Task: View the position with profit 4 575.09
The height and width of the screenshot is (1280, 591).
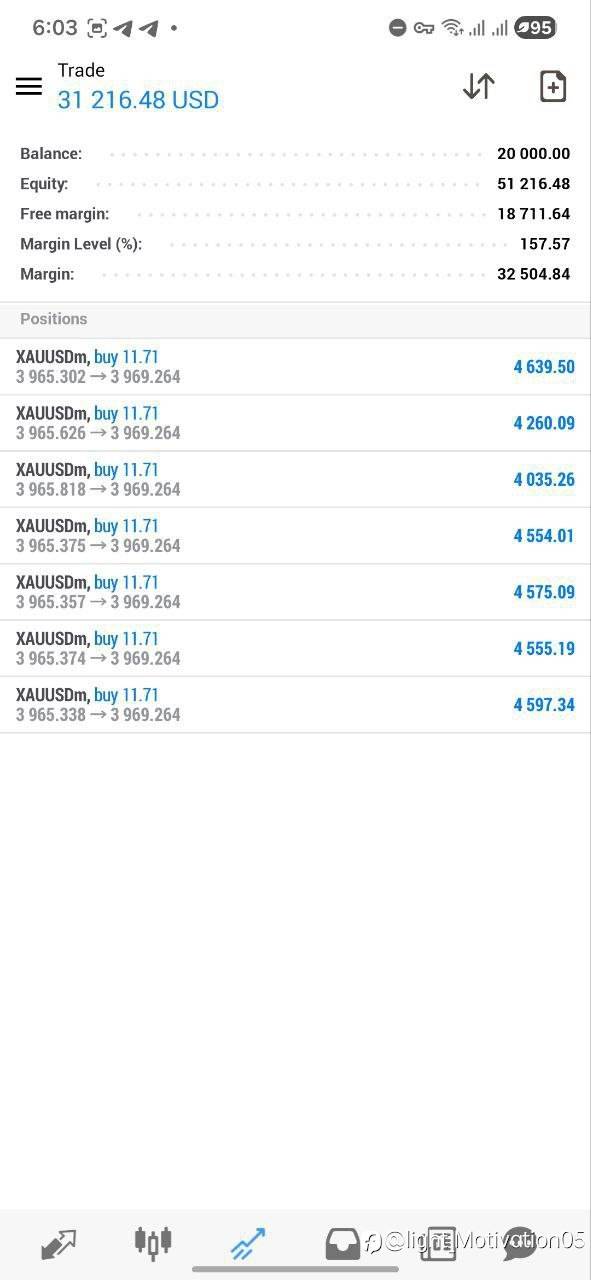Action: (295, 592)
